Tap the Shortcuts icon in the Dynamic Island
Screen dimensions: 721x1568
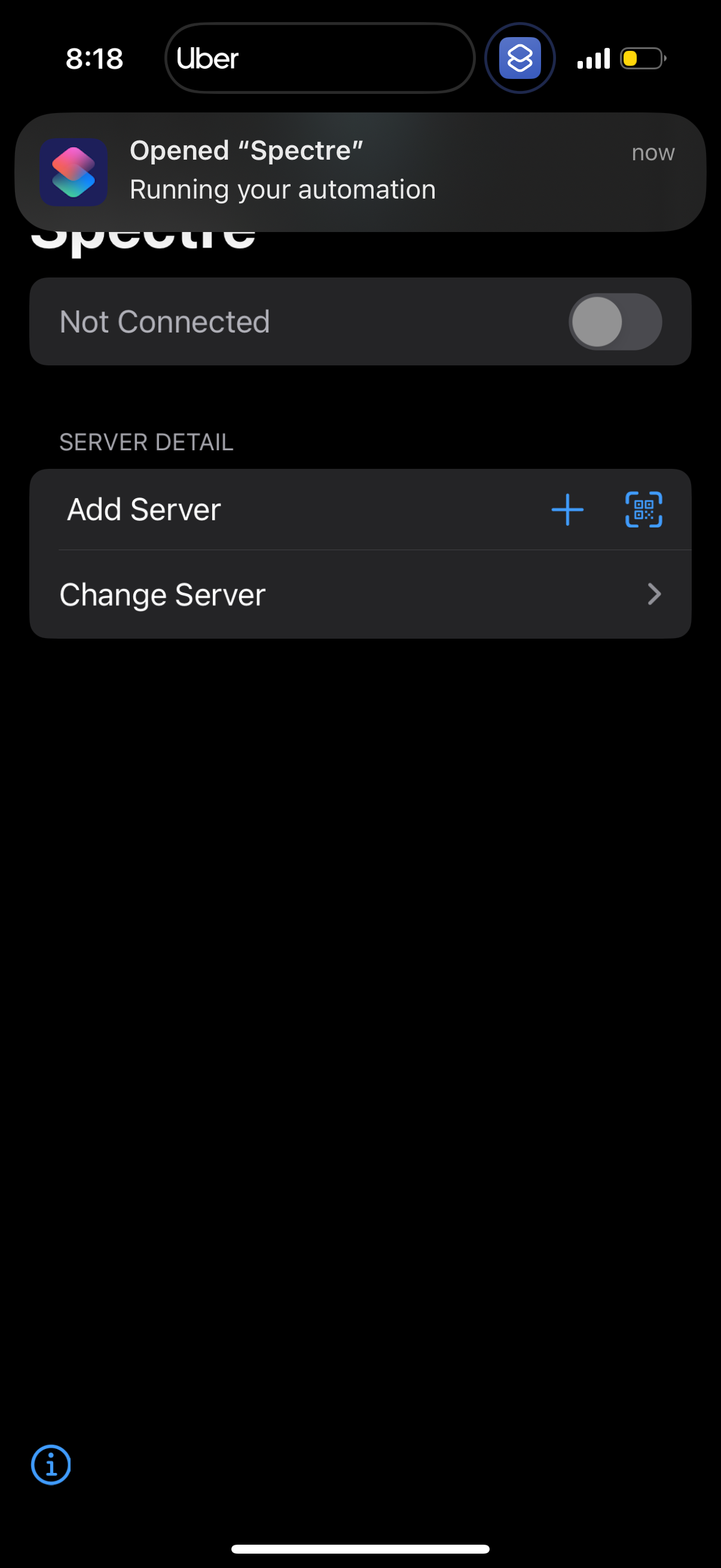pyautogui.click(x=520, y=58)
